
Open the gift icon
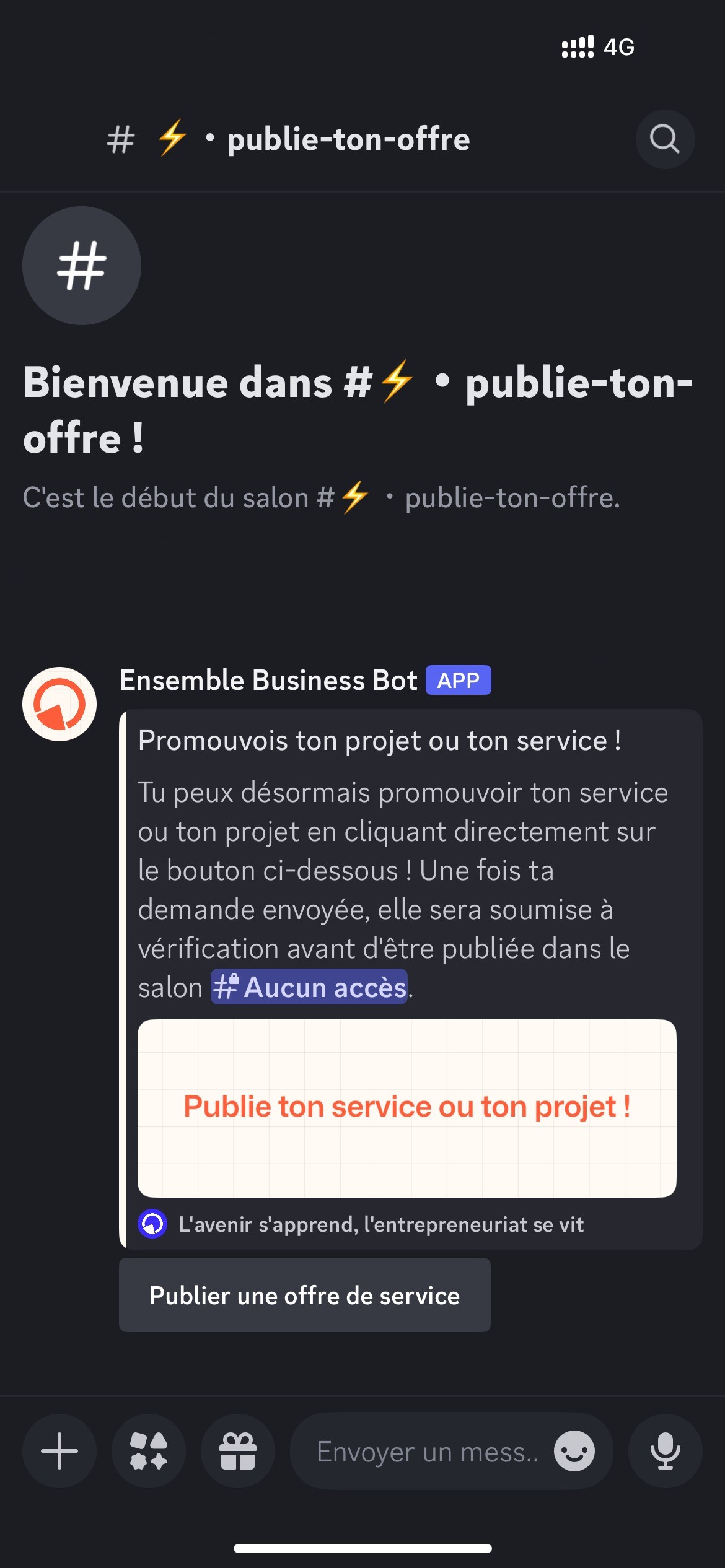(x=238, y=1451)
